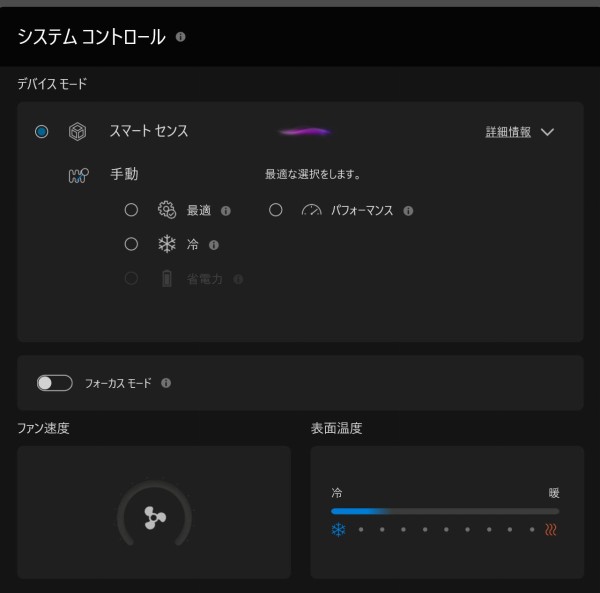Image resolution: width=600 pixels, height=593 pixels.
Task: Open the info icon beside システム コントロール
Action: click(181, 36)
